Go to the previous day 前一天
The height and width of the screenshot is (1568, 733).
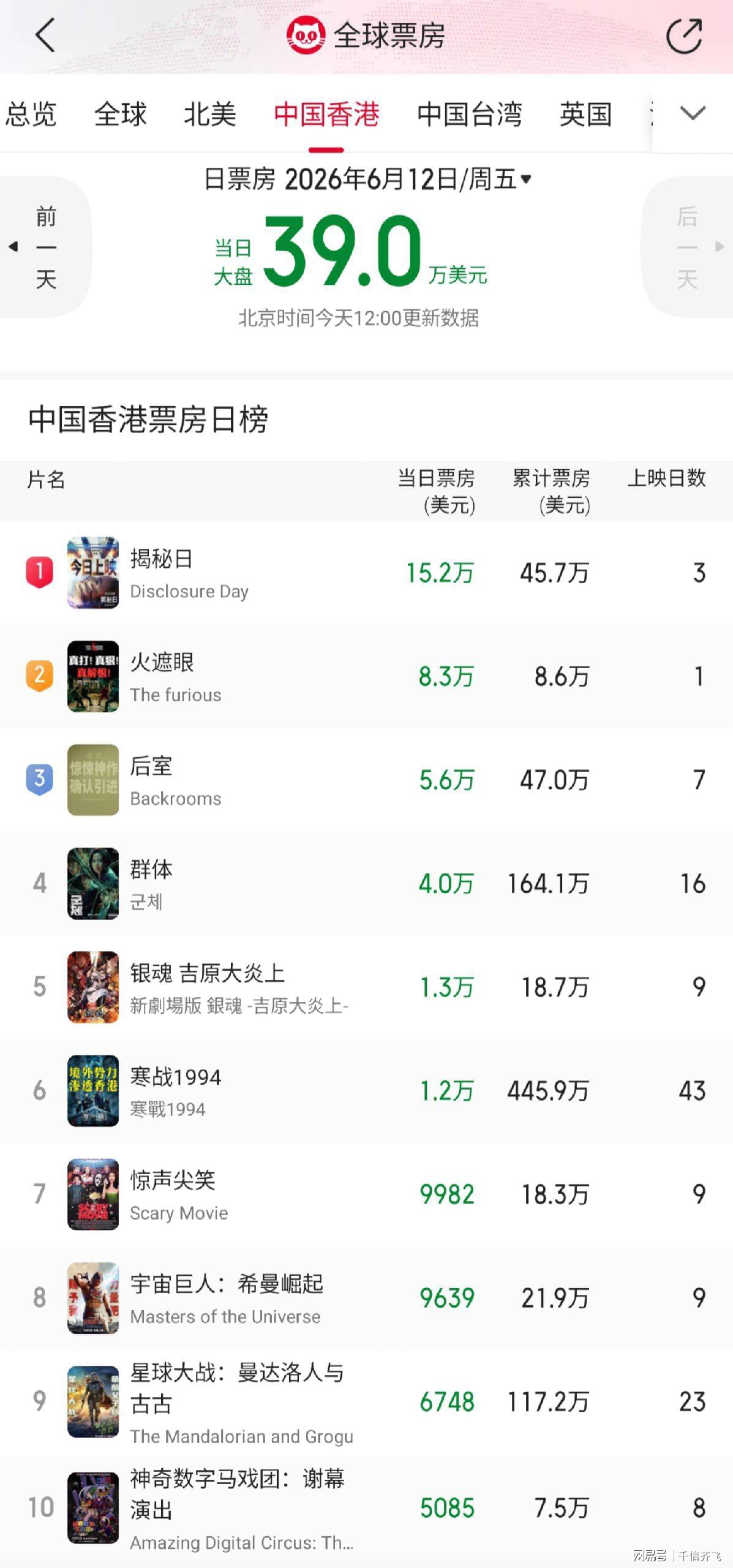[45, 247]
